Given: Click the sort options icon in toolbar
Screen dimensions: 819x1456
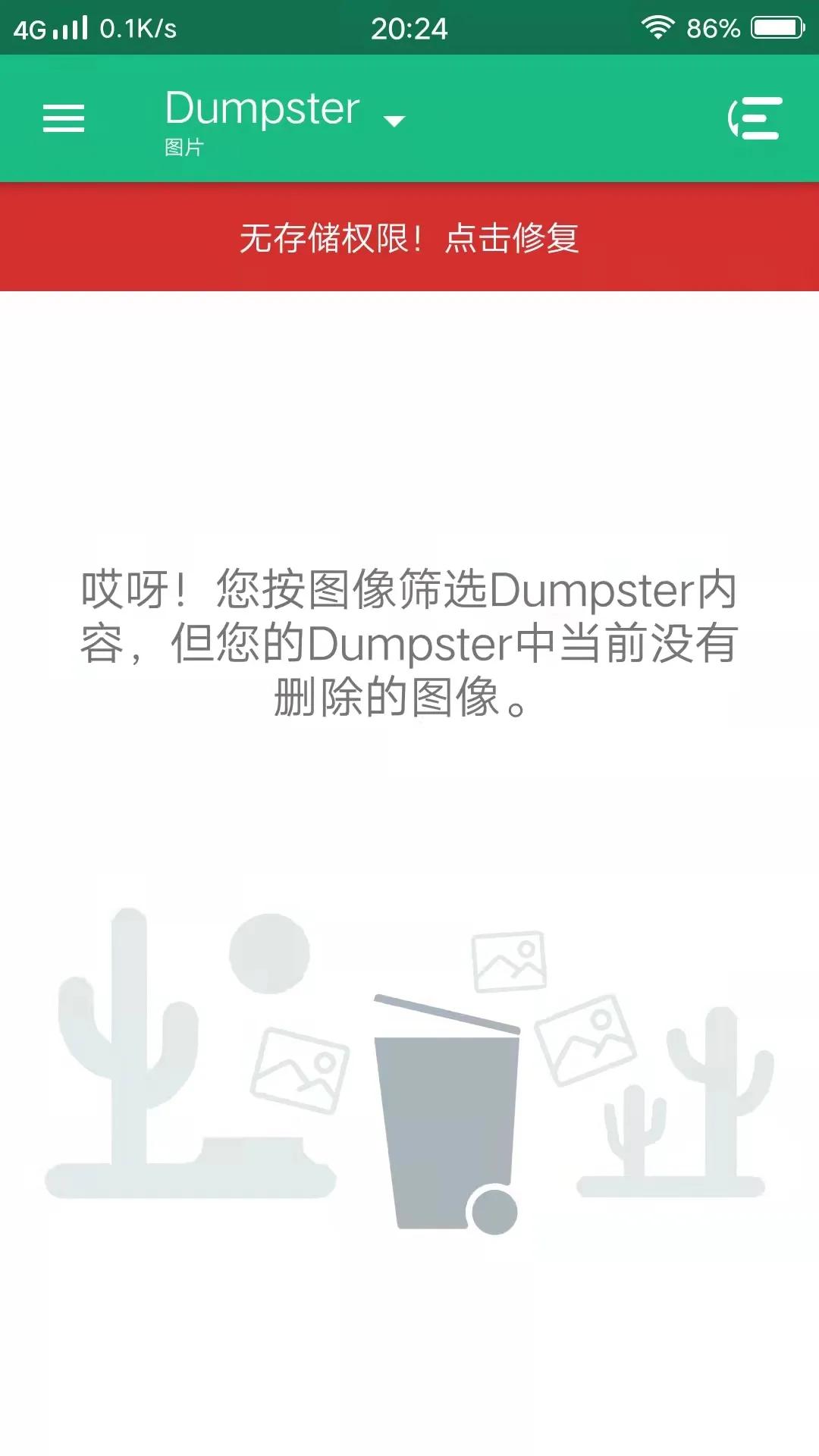Looking at the screenshot, I should click(756, 118).
